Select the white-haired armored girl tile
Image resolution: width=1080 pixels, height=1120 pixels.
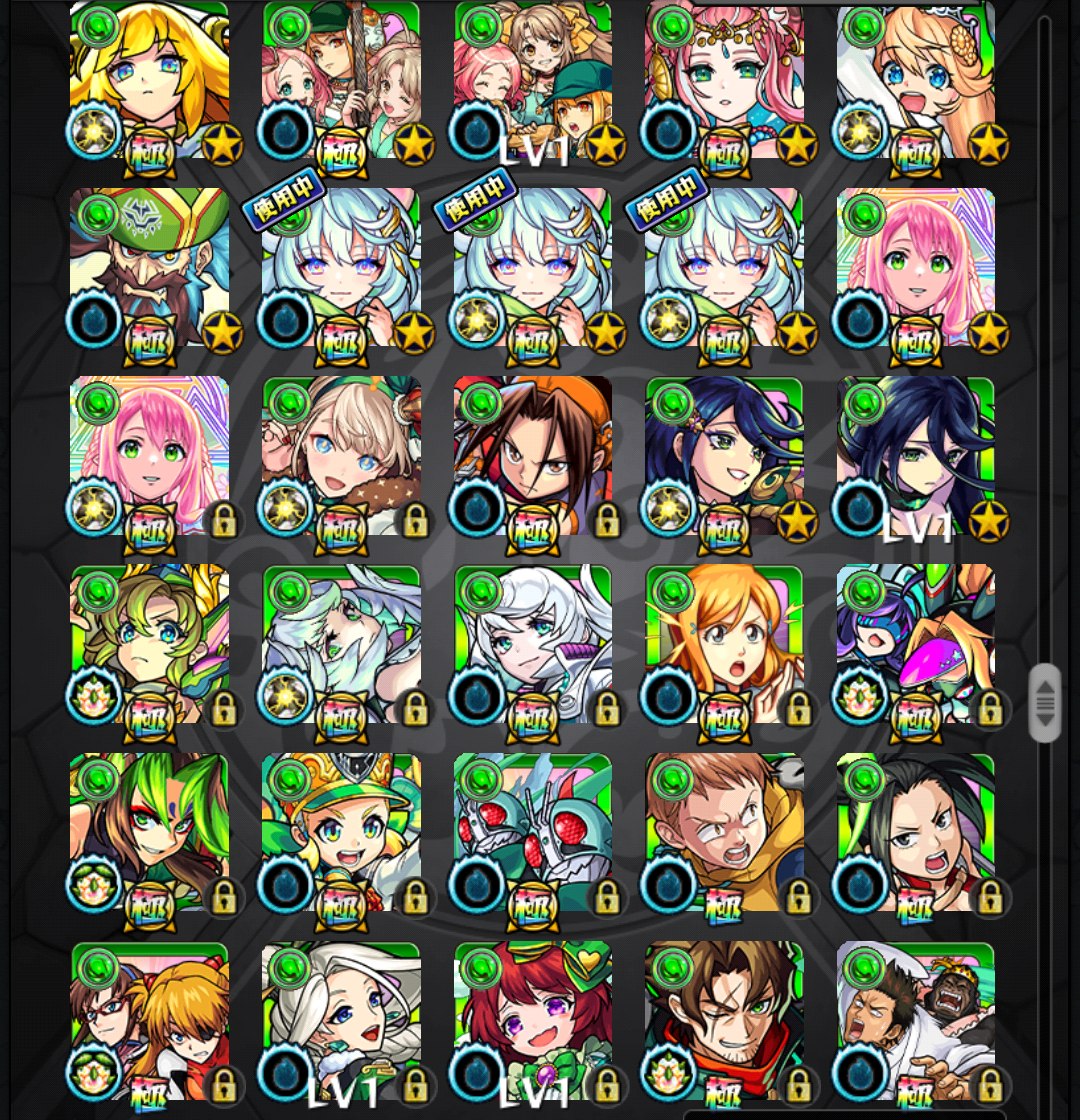tap(533, 644)
